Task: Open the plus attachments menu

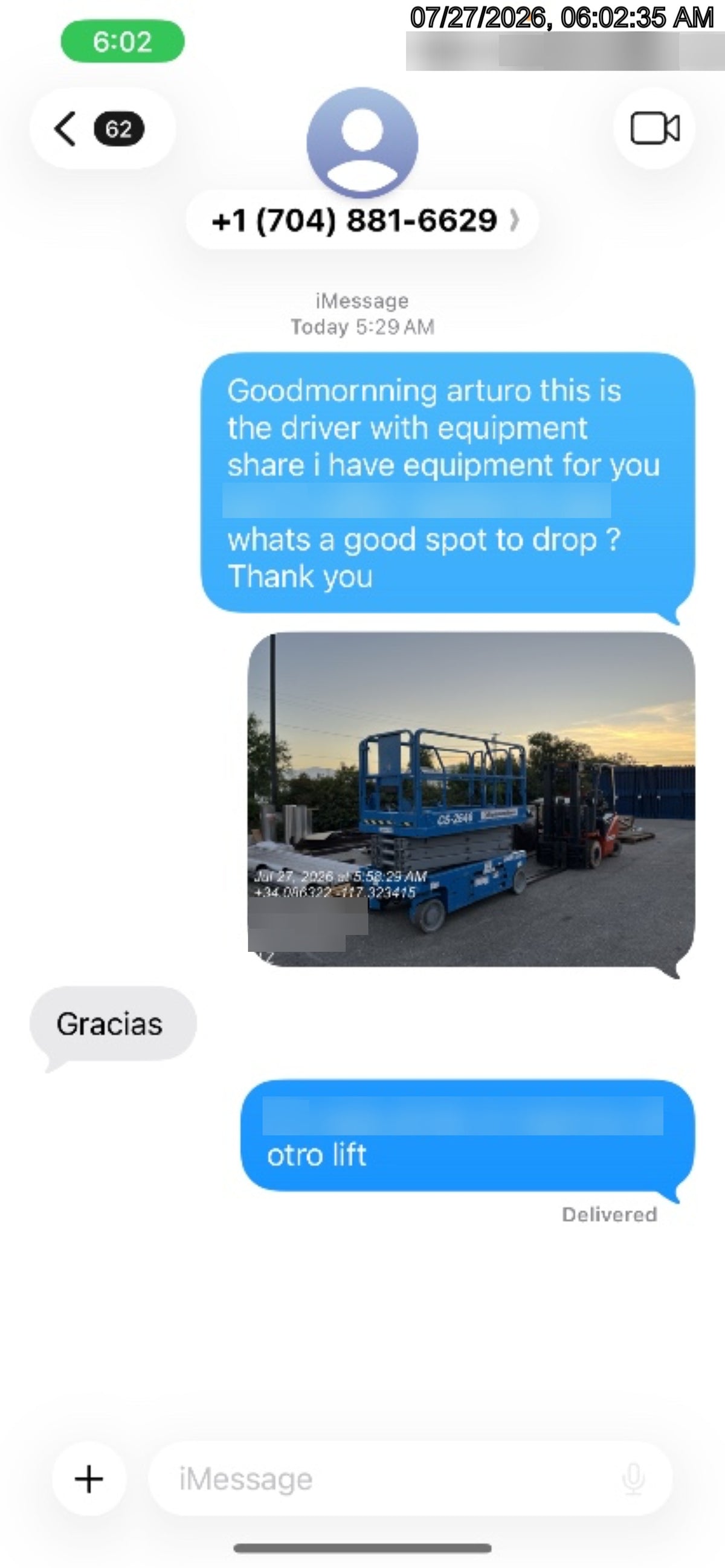Action: [89, 1479]
